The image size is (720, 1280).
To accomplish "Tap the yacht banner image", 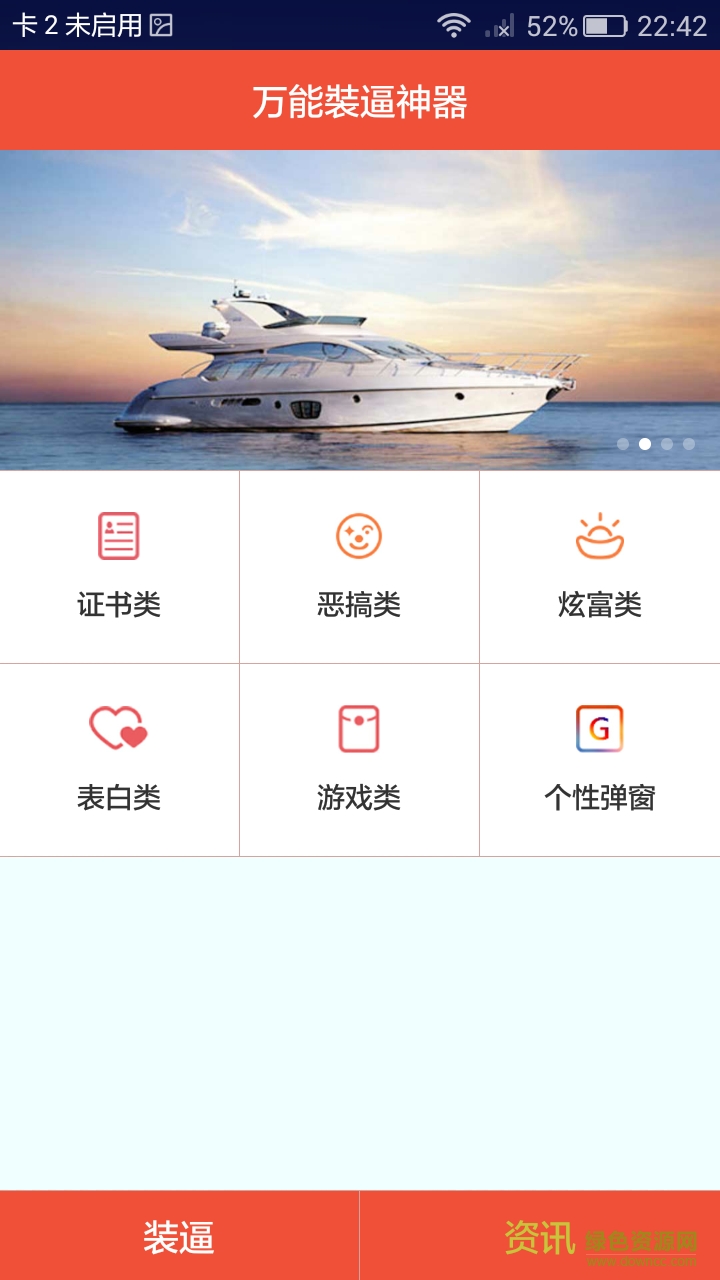I will pyautogui.click(x=360, y=310).
